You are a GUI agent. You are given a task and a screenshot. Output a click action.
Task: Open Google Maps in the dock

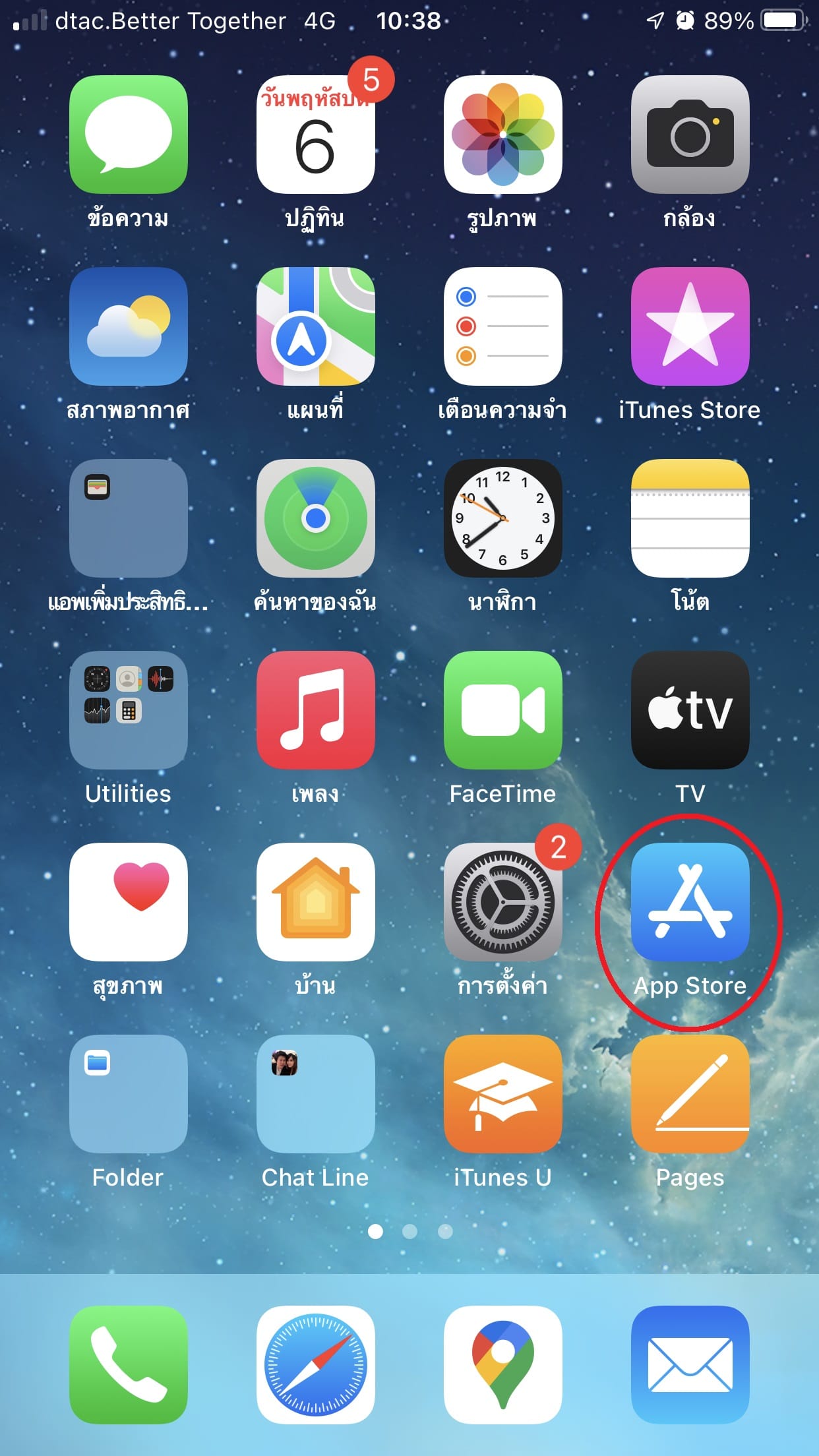click(502, 1365)
